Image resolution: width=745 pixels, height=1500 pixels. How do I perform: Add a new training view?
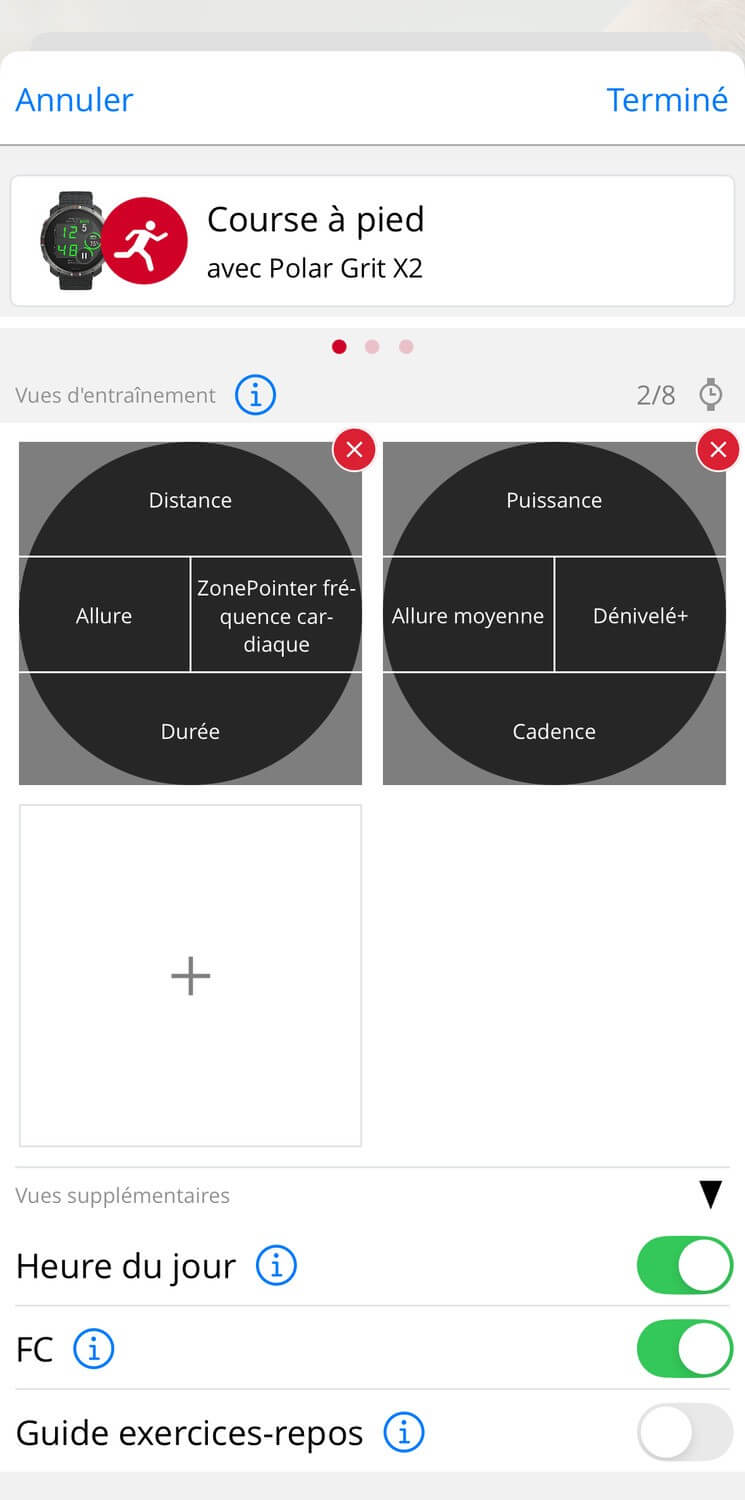click(x=190, y=975)
